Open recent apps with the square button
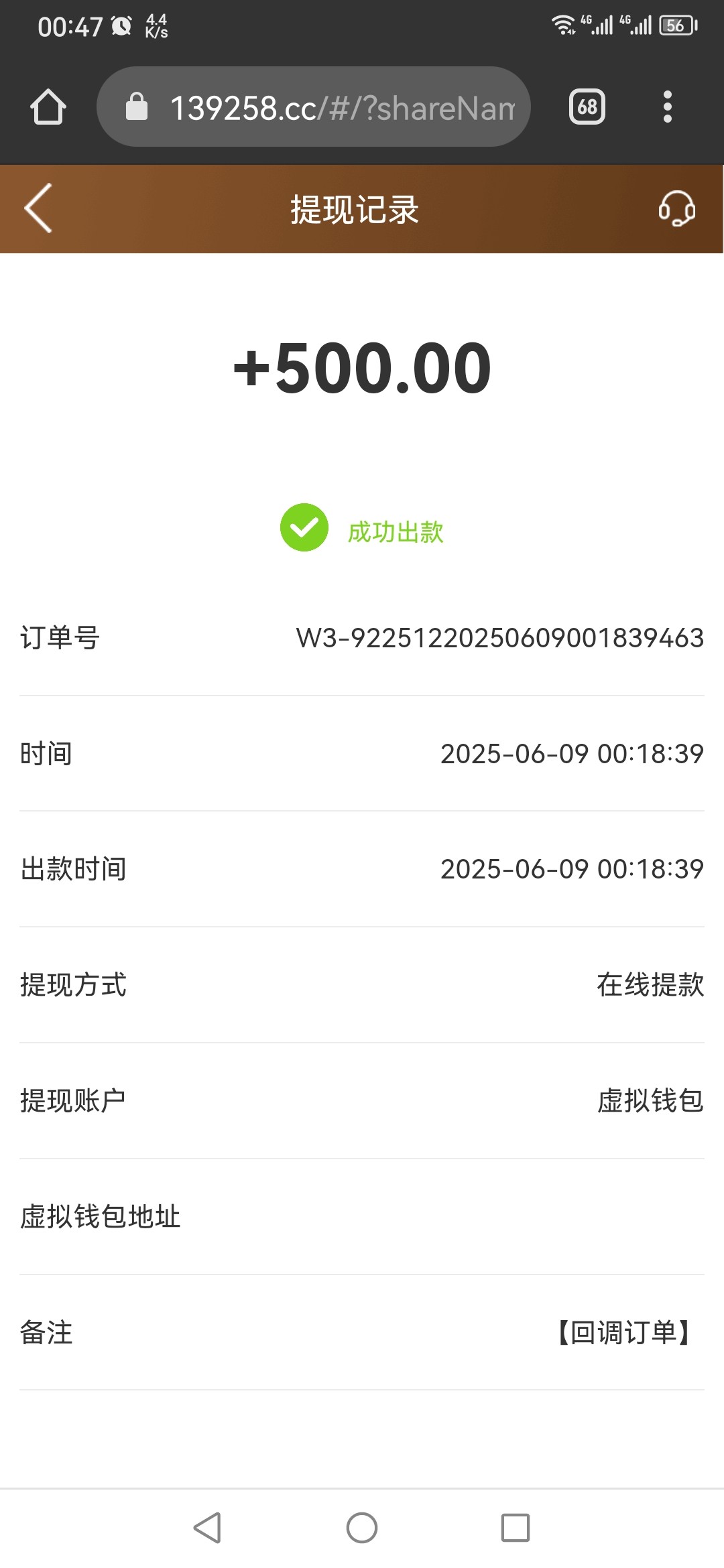This screenshot has width=724, height=1568. click(516, 1528)
